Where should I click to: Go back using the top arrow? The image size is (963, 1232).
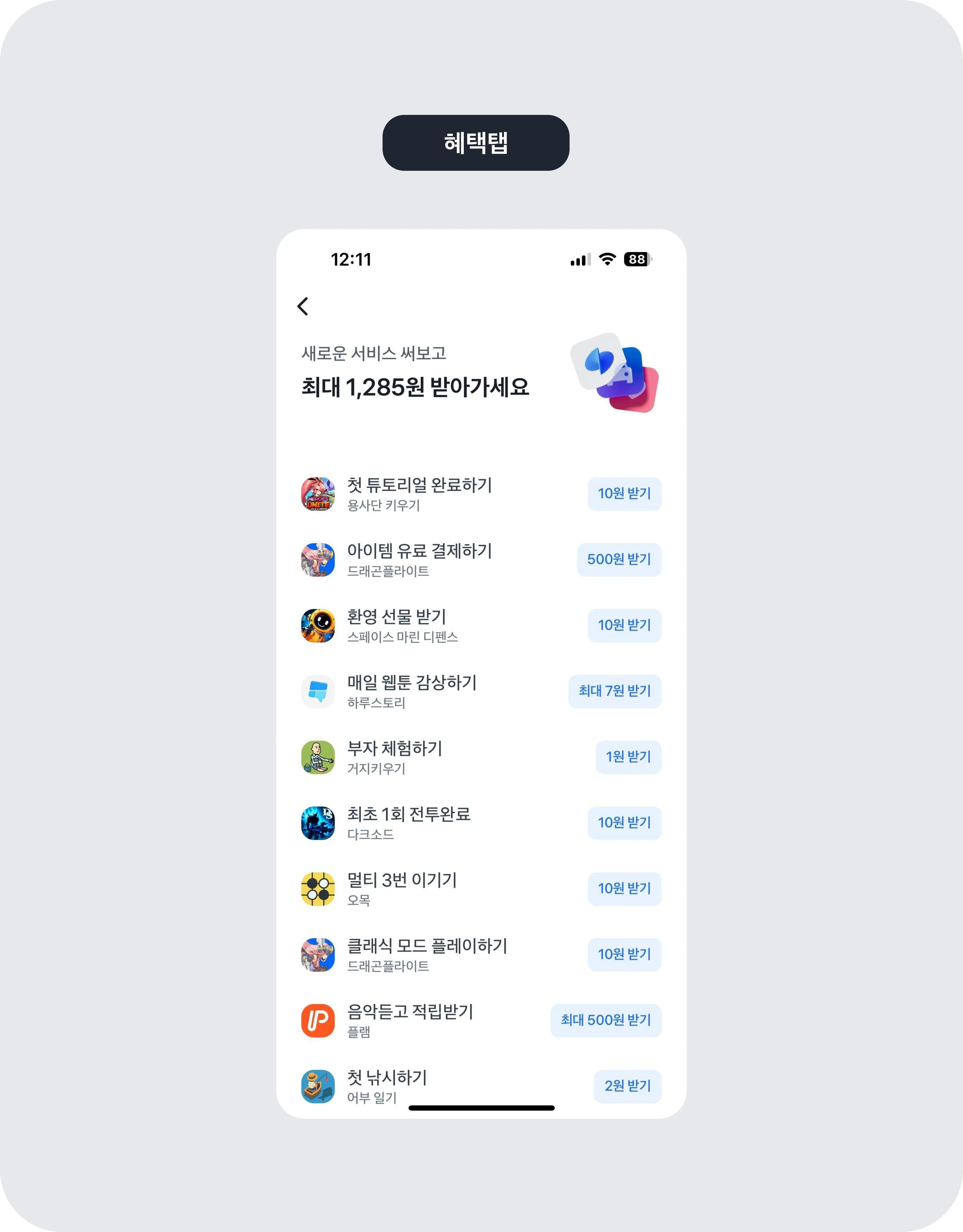[303, 306]
